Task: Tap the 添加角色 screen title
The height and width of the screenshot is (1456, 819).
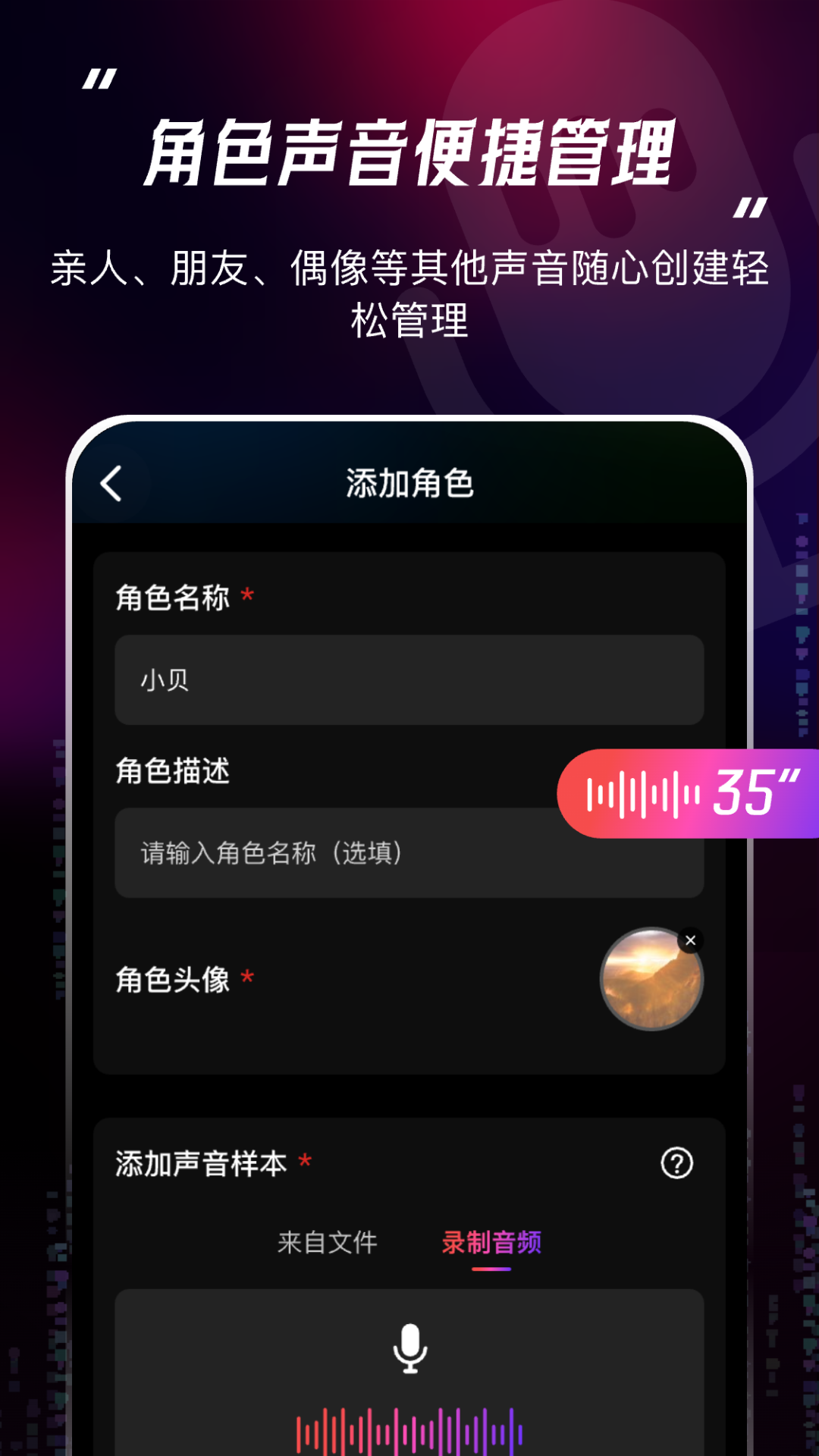Action: 409,485
